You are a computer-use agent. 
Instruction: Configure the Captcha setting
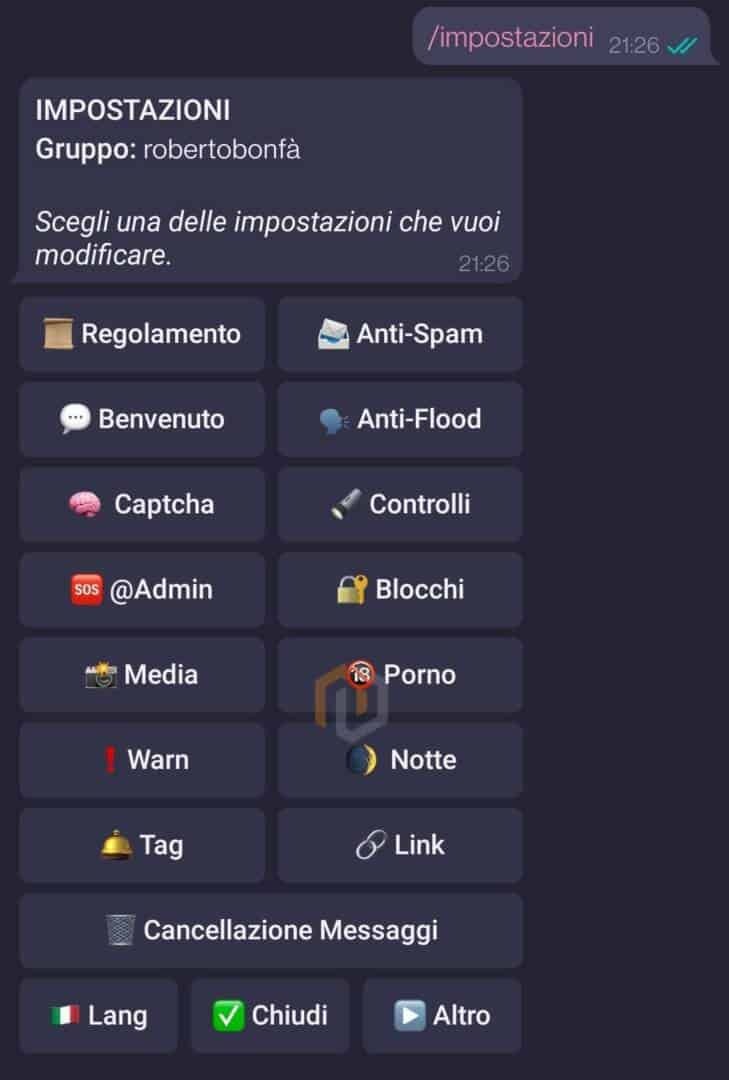point(142,504)
